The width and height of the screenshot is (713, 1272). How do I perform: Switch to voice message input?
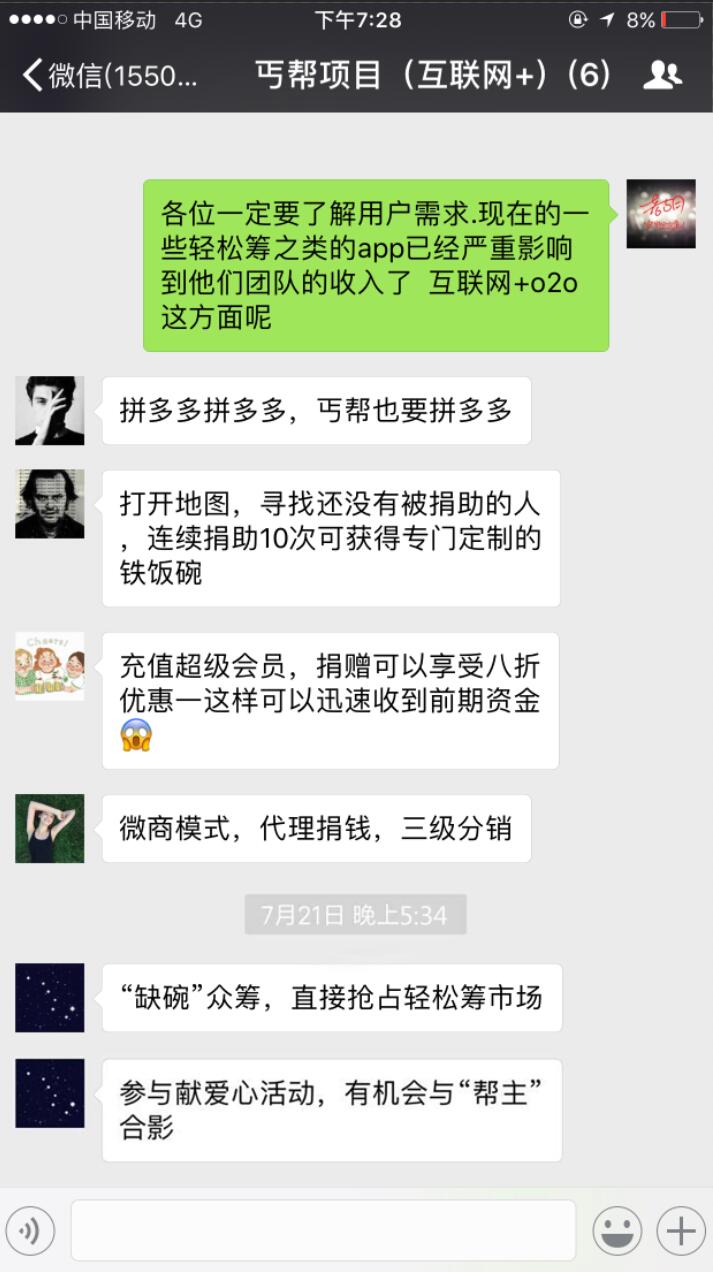(x=30, y=1230)
